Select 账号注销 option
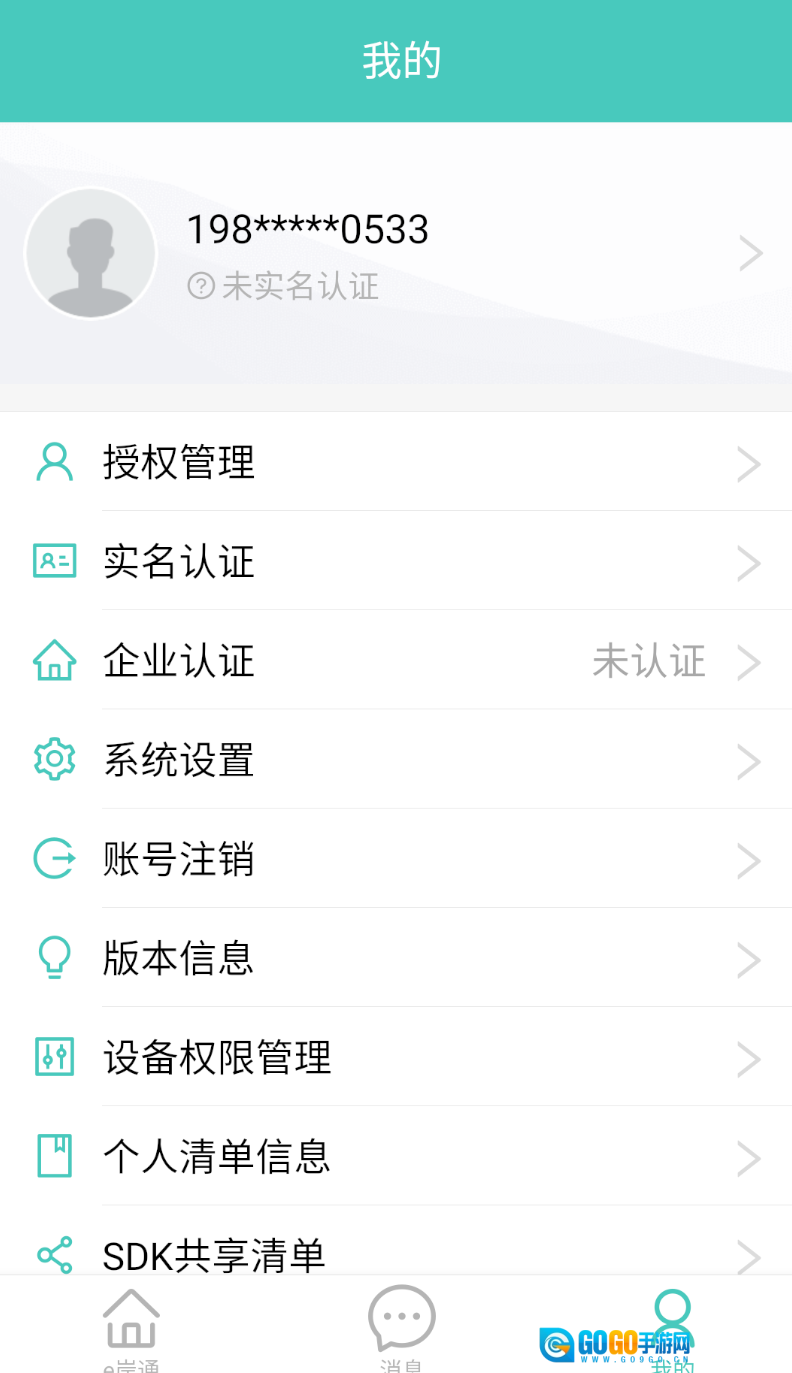This screenshot has width=792, height=1373. [396, 860]
